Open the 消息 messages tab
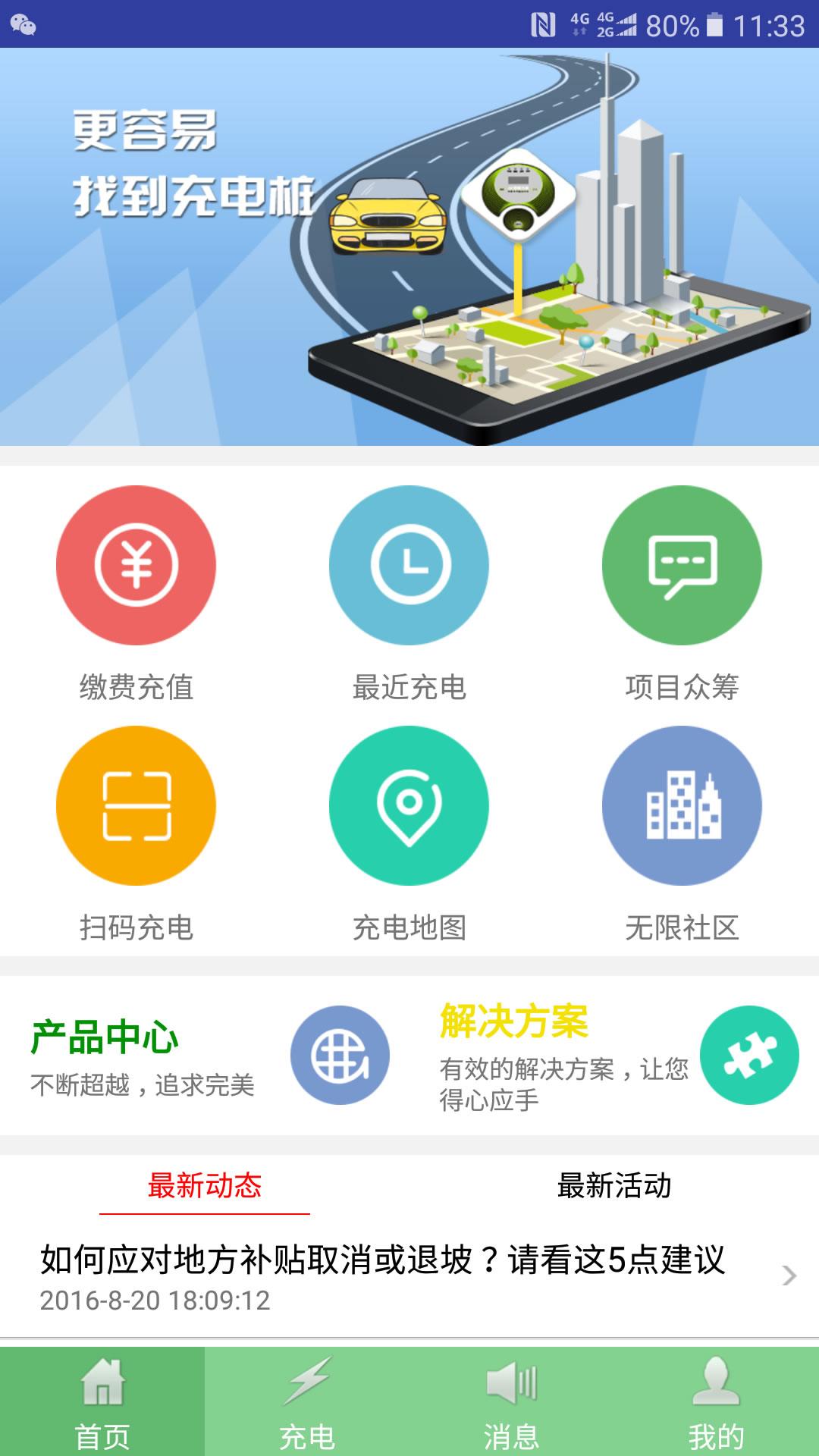819x1456 pixels. [x=512, y=1403]
